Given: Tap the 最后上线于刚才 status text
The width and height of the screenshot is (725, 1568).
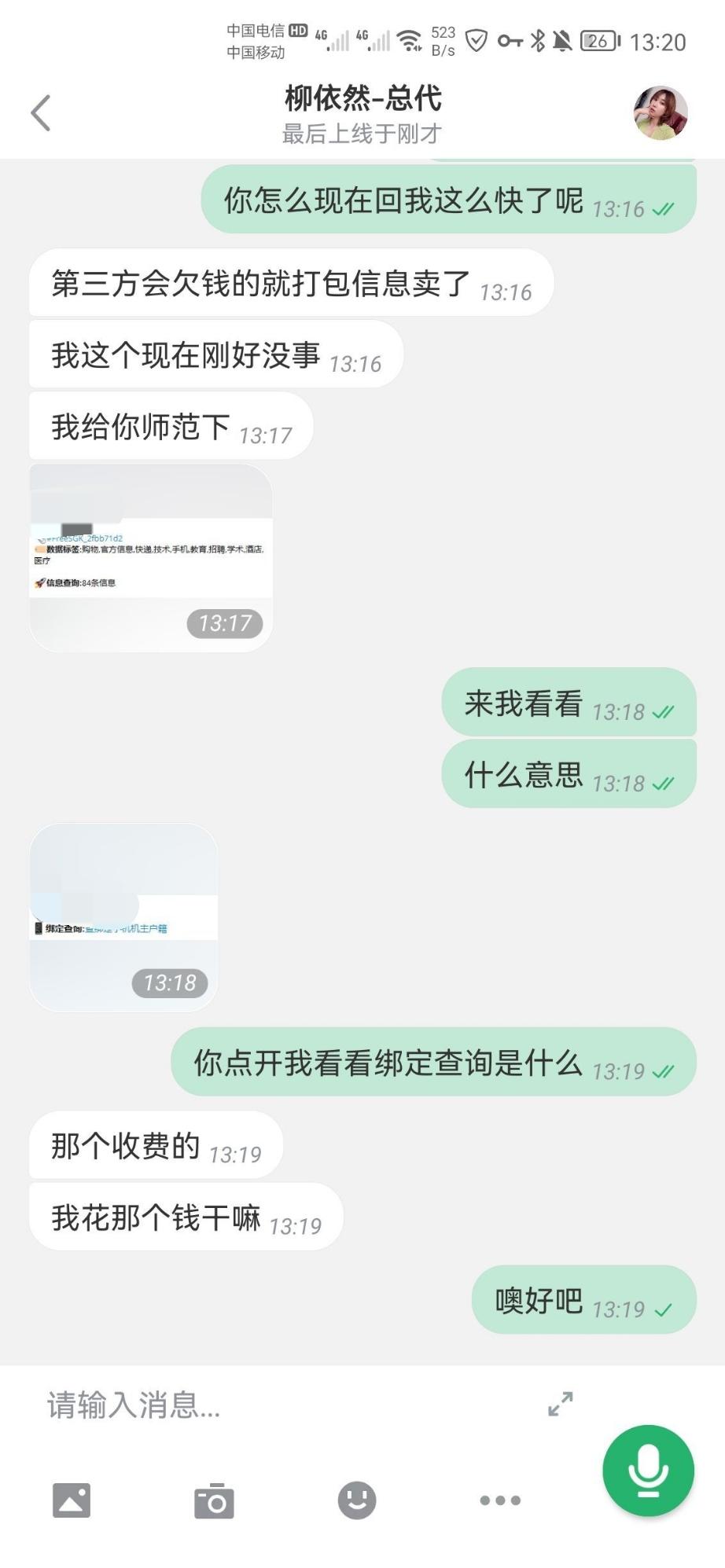Looking at the screenshot, I should coord(361,134).
